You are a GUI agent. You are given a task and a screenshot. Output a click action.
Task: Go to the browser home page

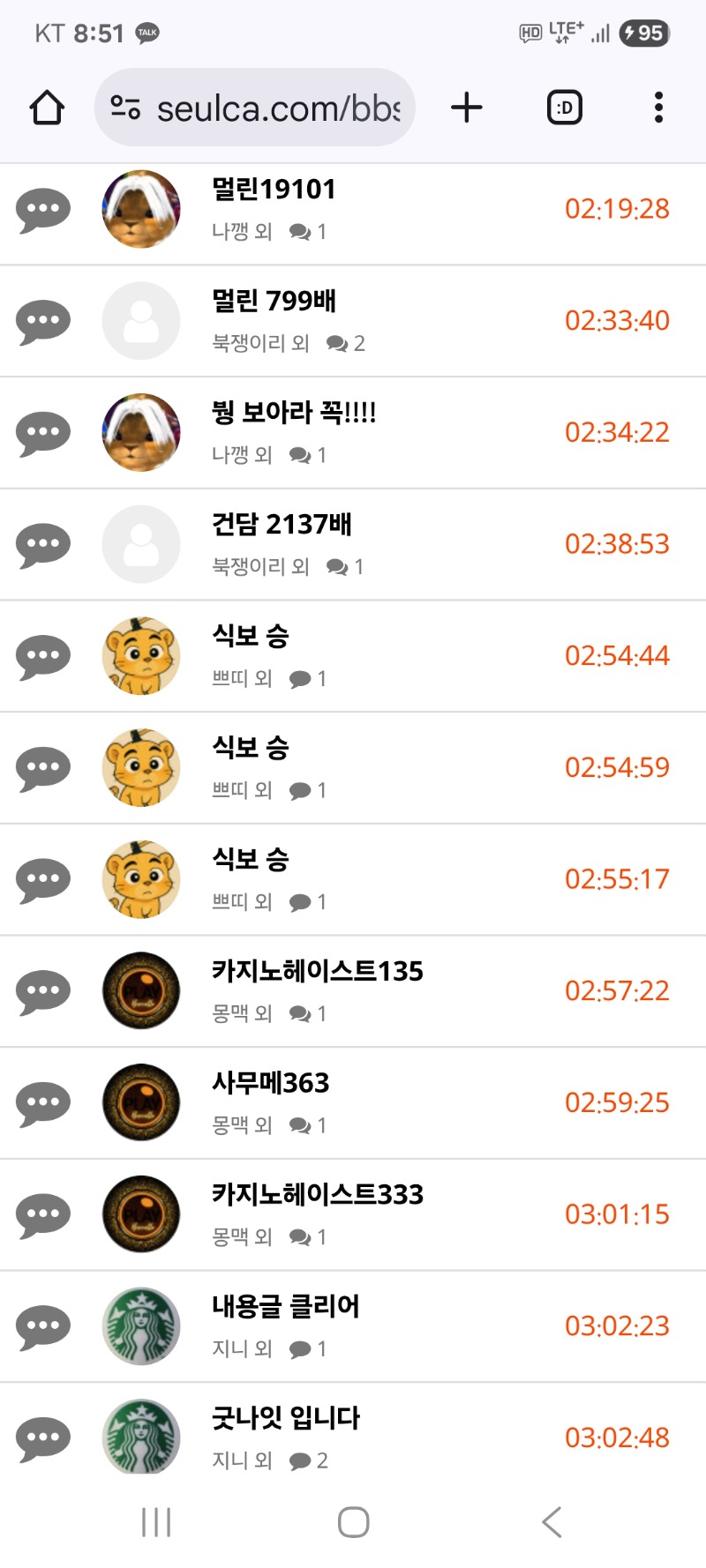47,108
